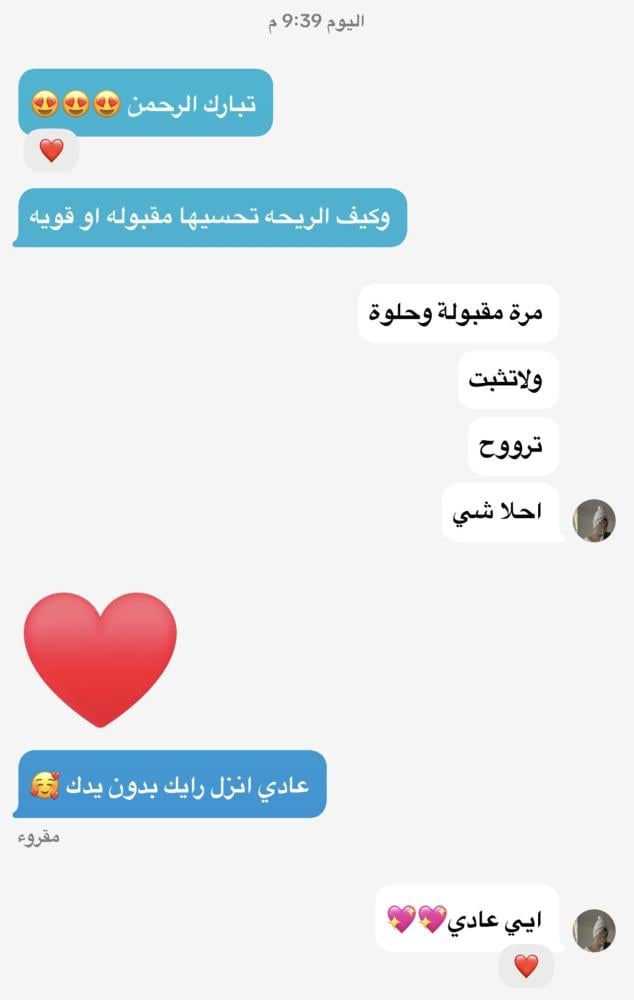Viewport: 634px width, 1000px height.
Task: View the heart reaction under تبارك الرحمن
Action: pos(51,152)
